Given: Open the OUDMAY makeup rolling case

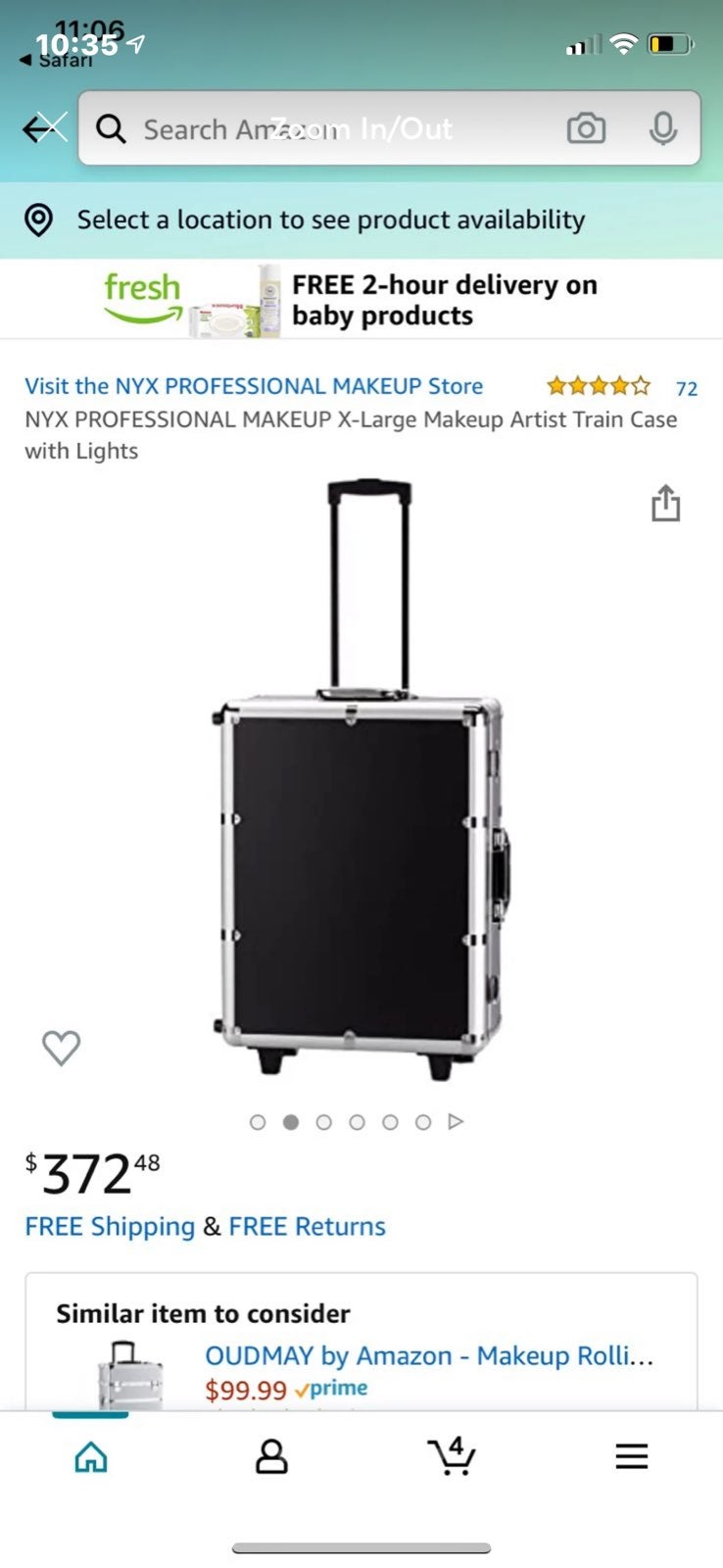Looking at the screenshot, I should click(x=429, y=1356).
